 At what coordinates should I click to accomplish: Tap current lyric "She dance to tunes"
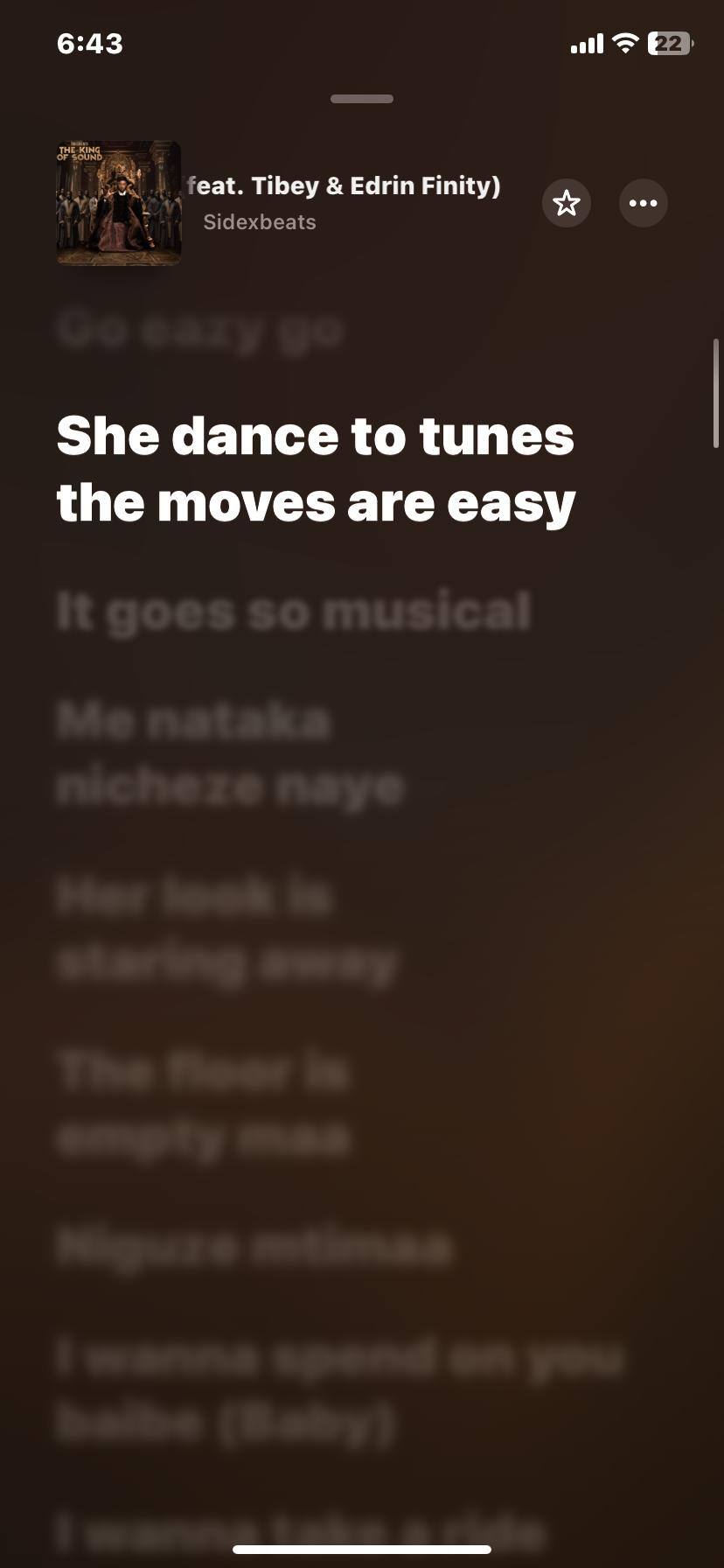click(x=315, y=469)
